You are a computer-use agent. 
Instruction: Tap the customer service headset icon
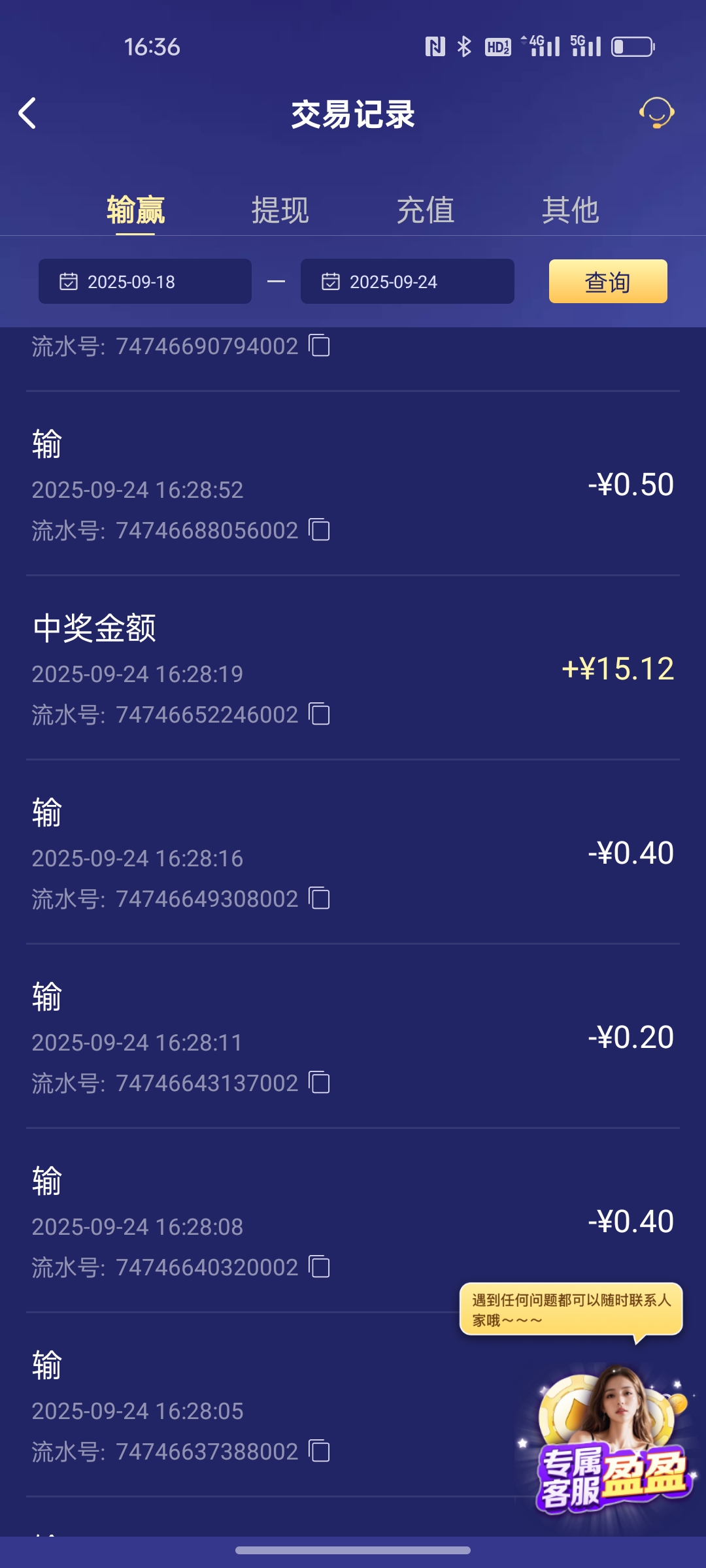point(656,114)
